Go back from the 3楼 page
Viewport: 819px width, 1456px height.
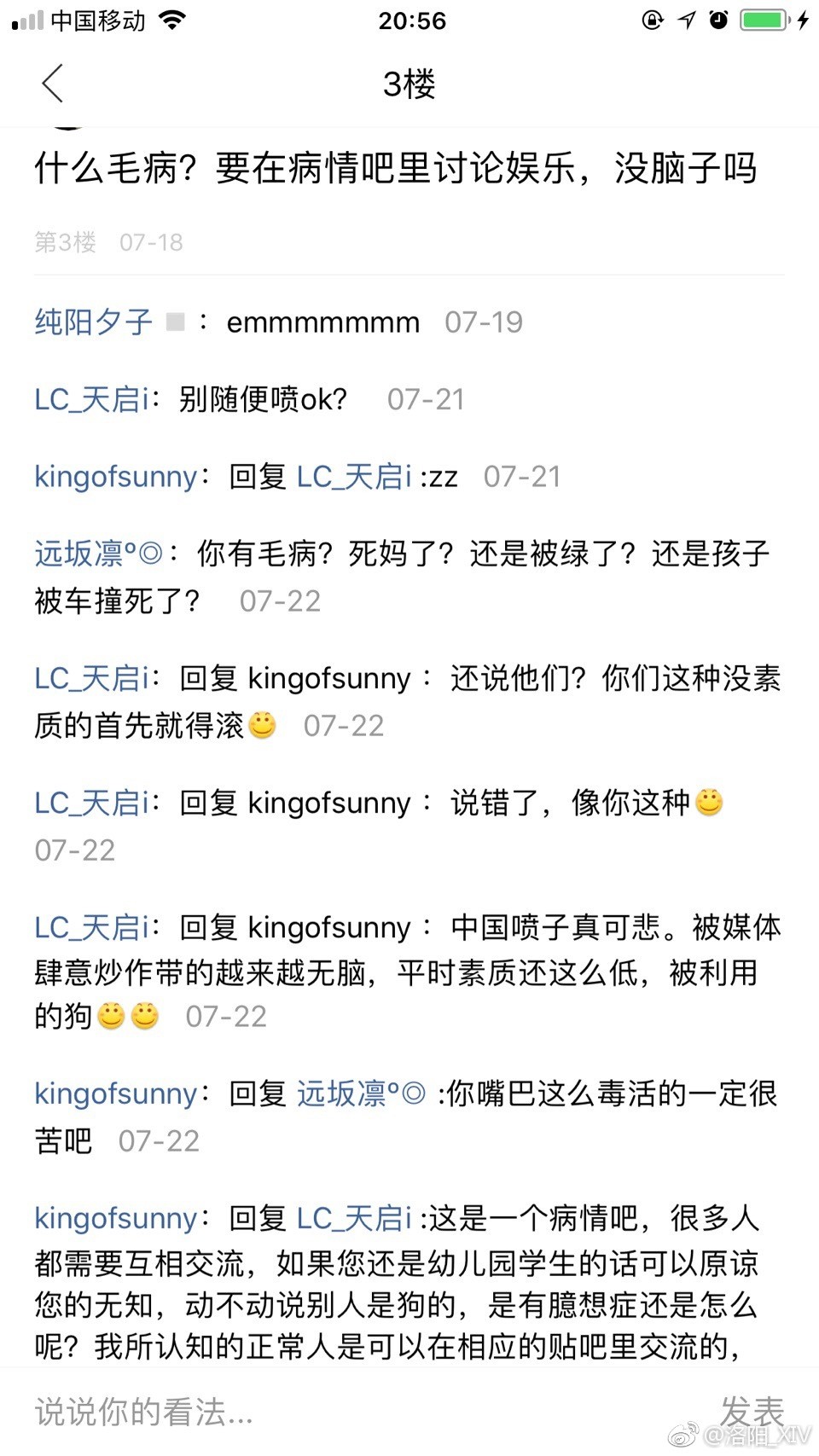point(53,84)
